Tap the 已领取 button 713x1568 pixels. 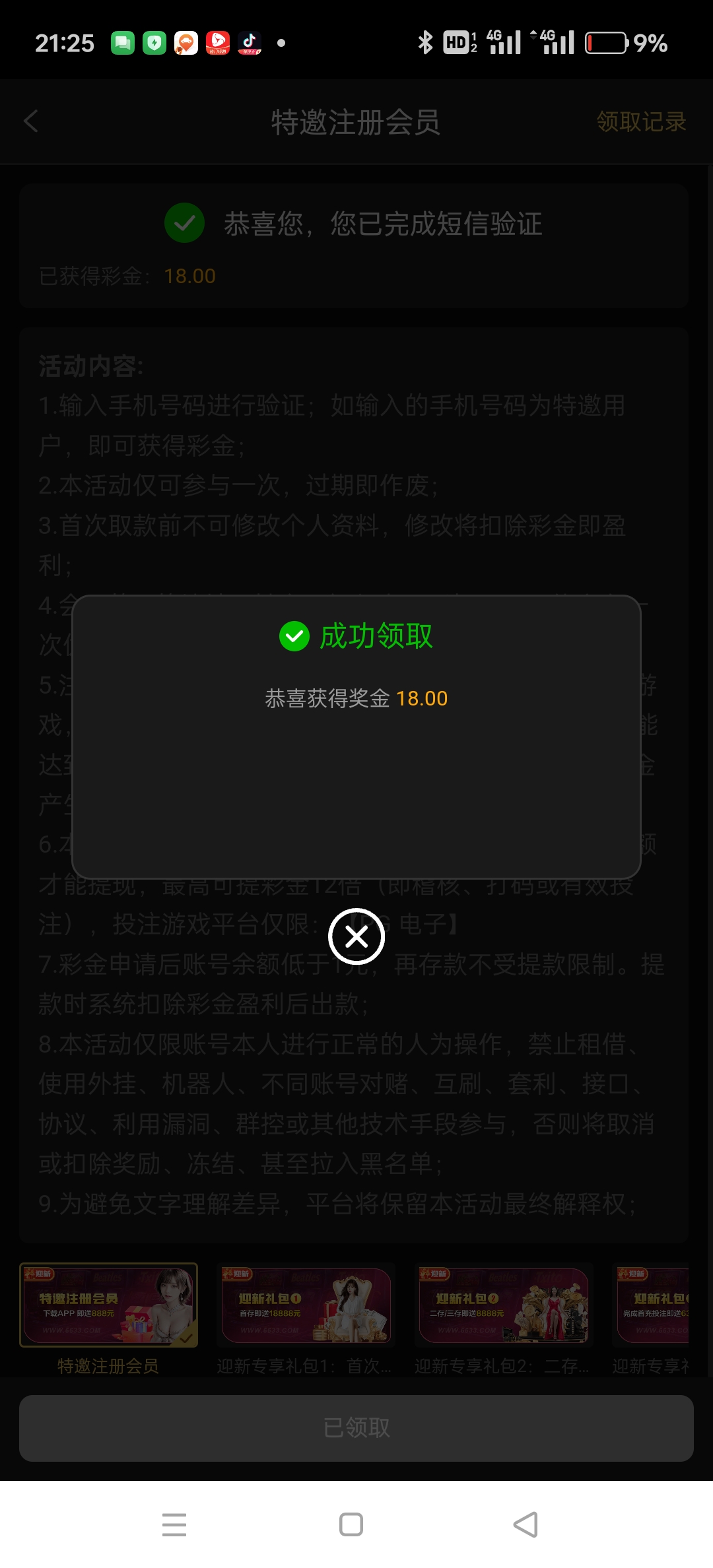(356, 1428)
